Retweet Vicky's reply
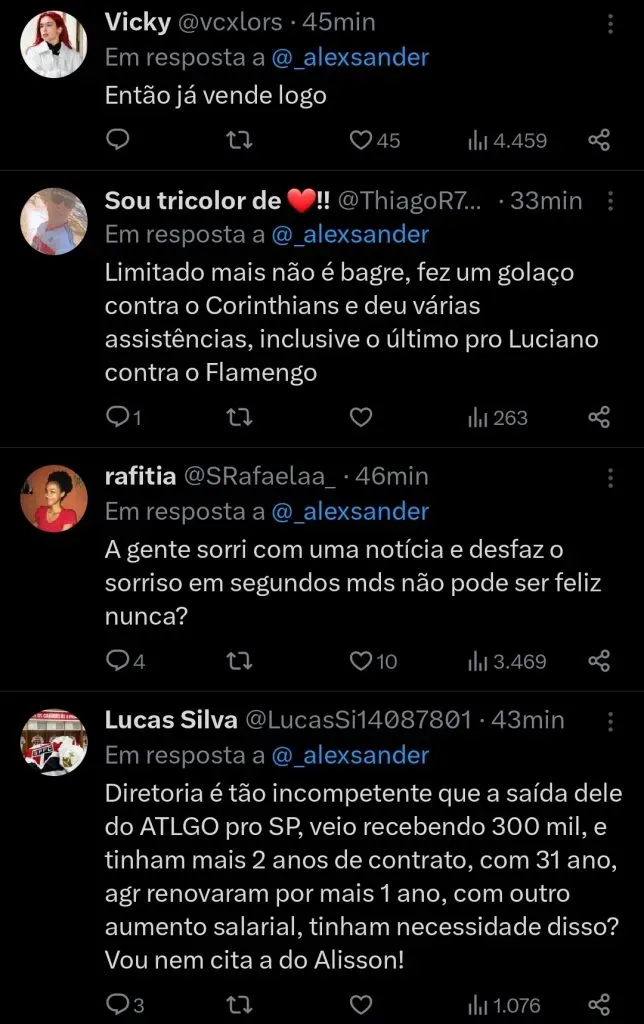 click(239, 140)
